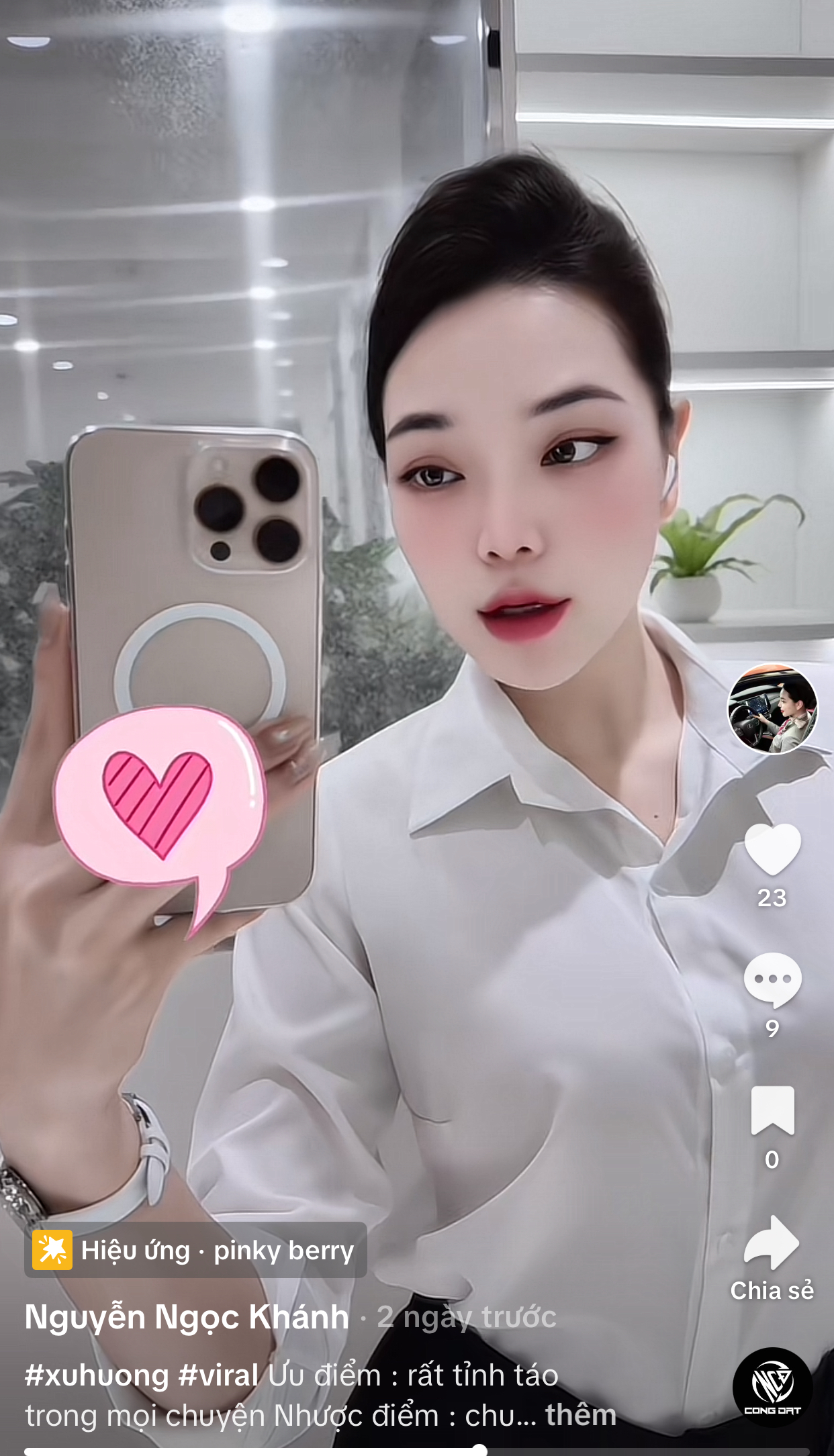Open Nguyễn Ngọc Khánh's profile from username

click(x=187, y=1317)
